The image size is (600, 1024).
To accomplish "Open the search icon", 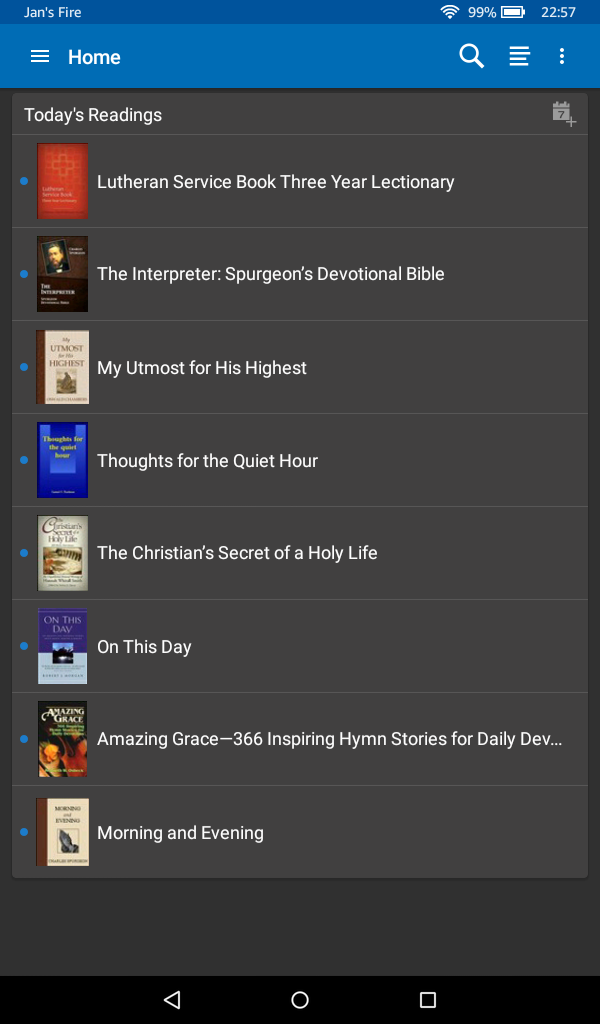I will (x=471, y=57).
